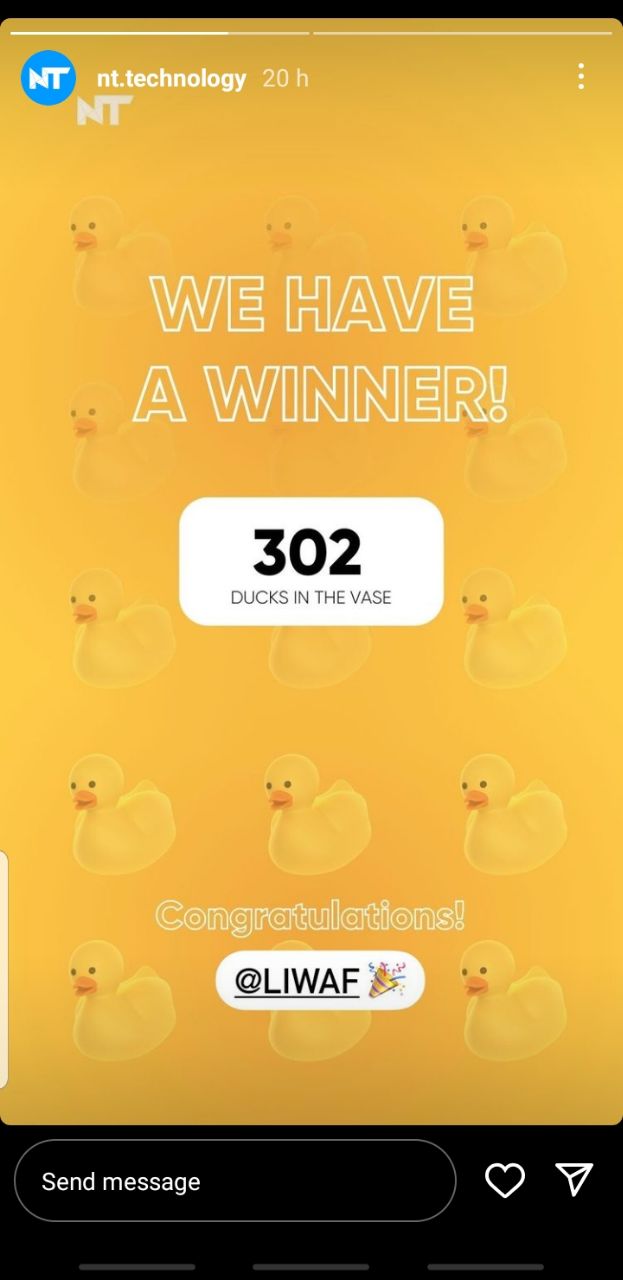Share the story via paper plane icon
623x1280 pixels.
tap(574, 1180)
